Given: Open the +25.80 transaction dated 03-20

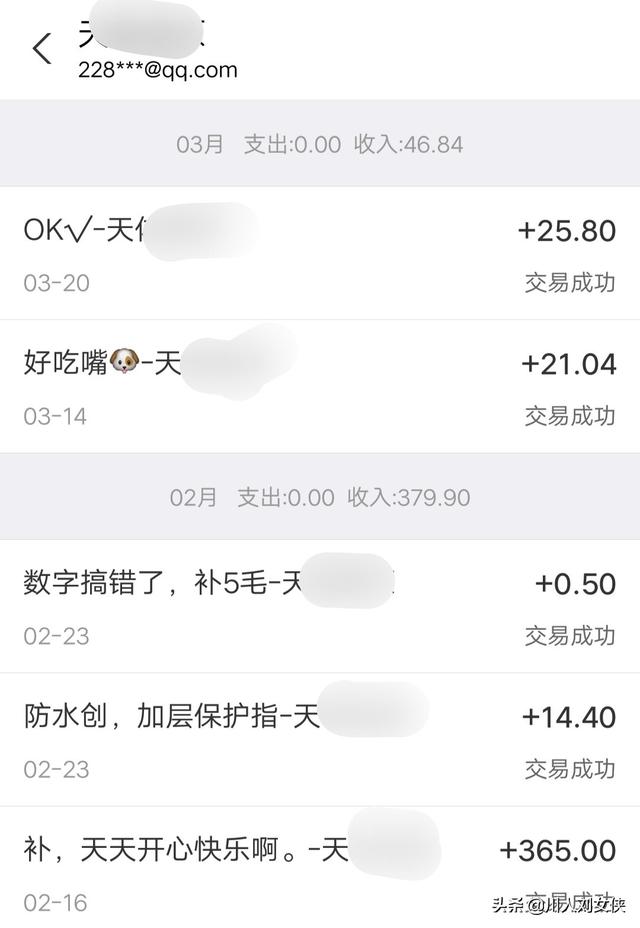Looking at the screenshot, I should pos(320,253).
